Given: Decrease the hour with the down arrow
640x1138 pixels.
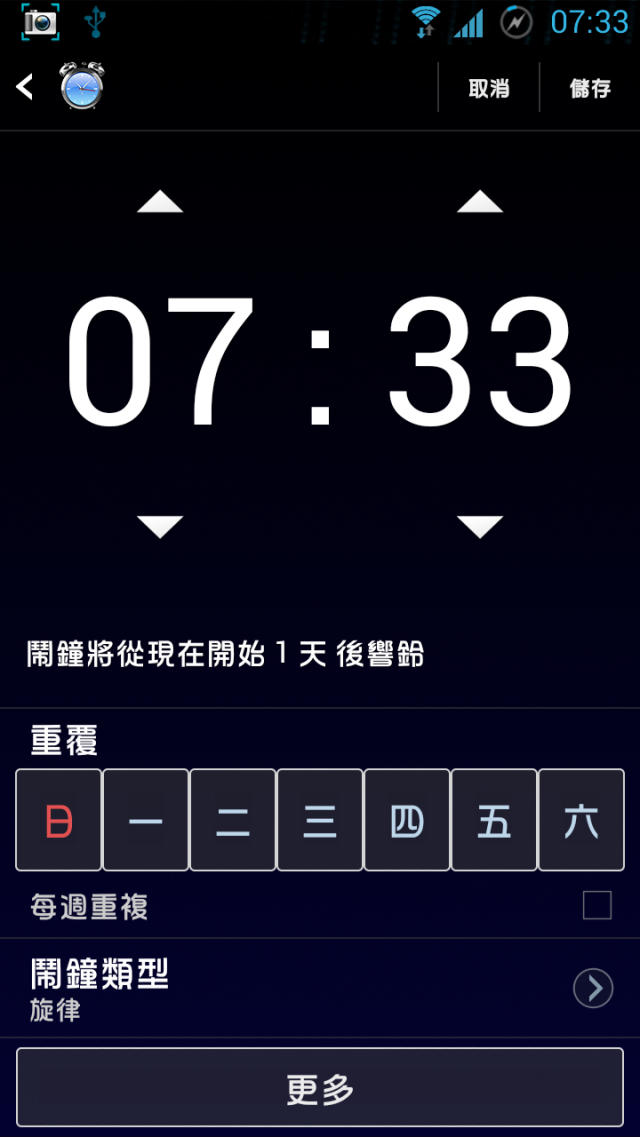Looking at the screenshot, I should click(160, 526).
